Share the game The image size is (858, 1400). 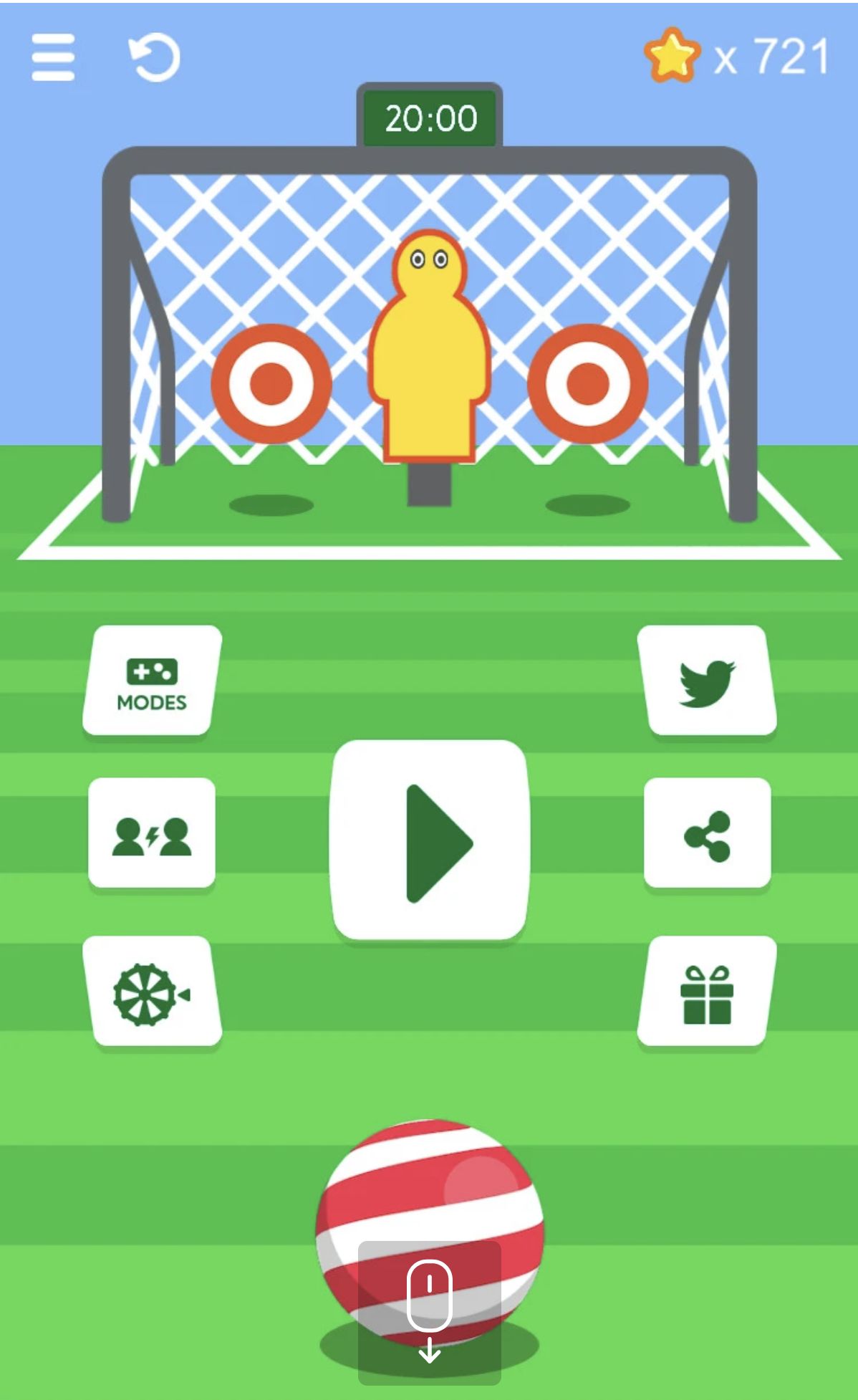pyautogui.click(x=708, y=833)
